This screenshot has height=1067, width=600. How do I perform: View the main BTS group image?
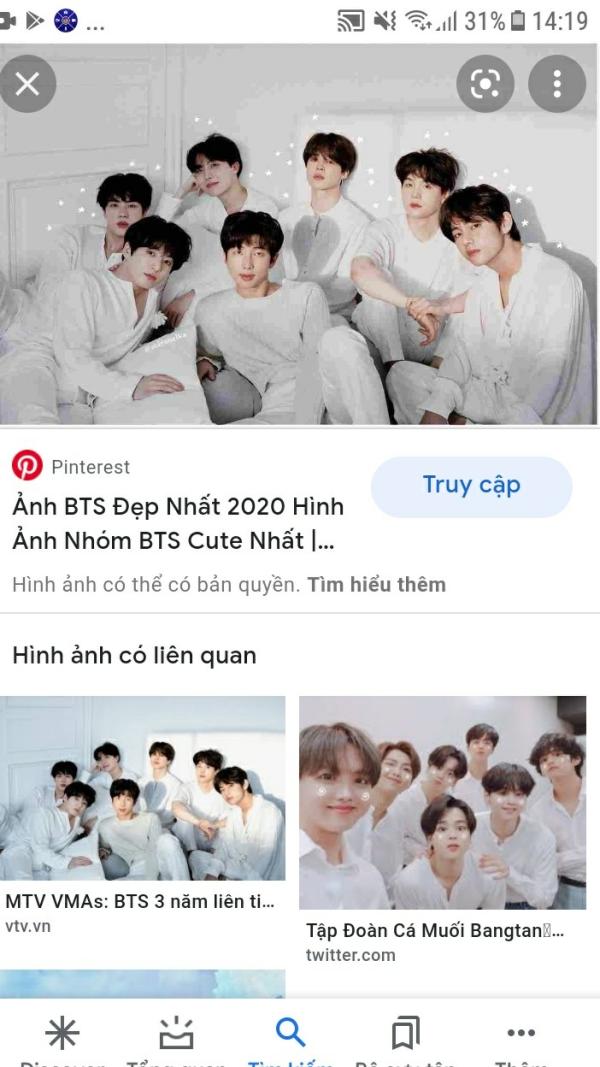(x=299, y=235)
